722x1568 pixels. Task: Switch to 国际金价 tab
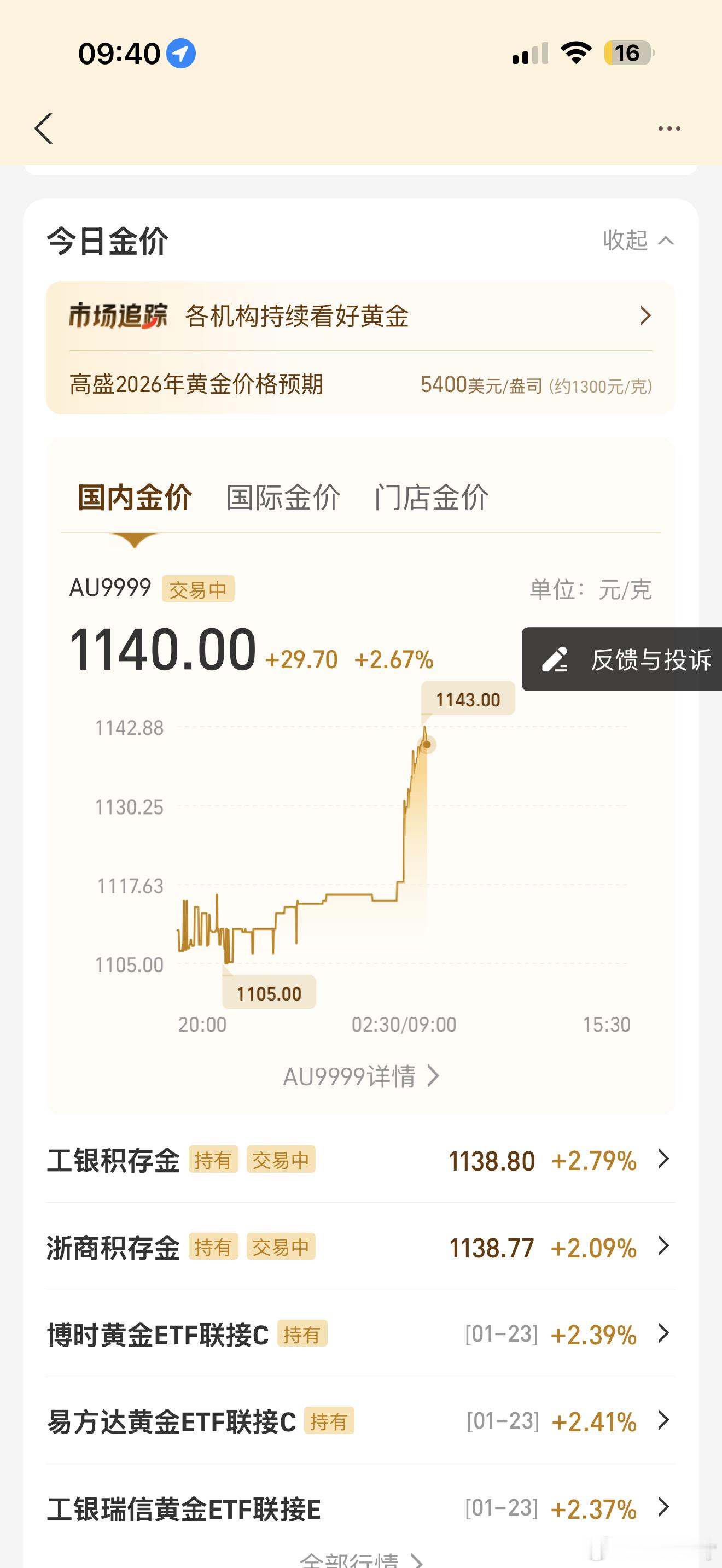[284, 496]
